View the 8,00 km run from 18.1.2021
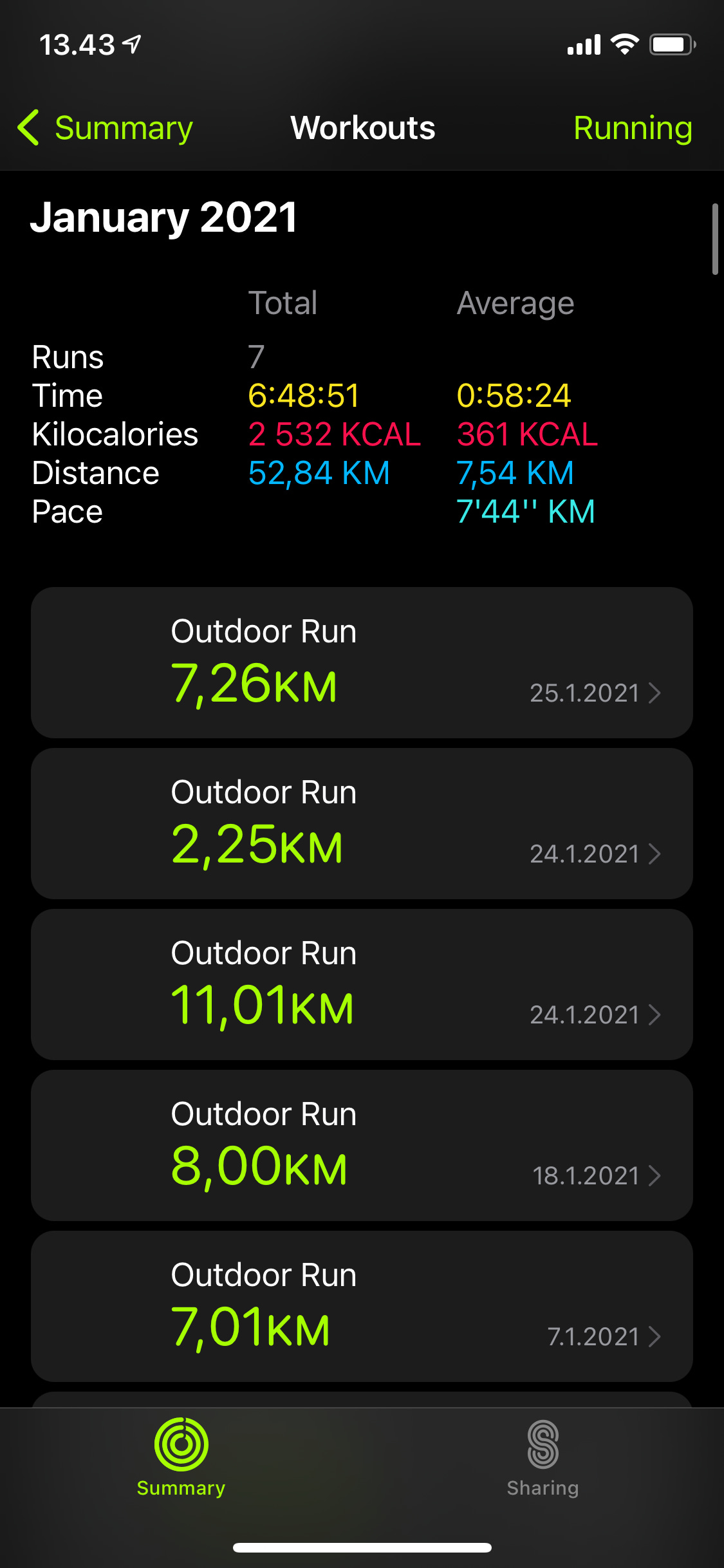 coord(362,1145)
